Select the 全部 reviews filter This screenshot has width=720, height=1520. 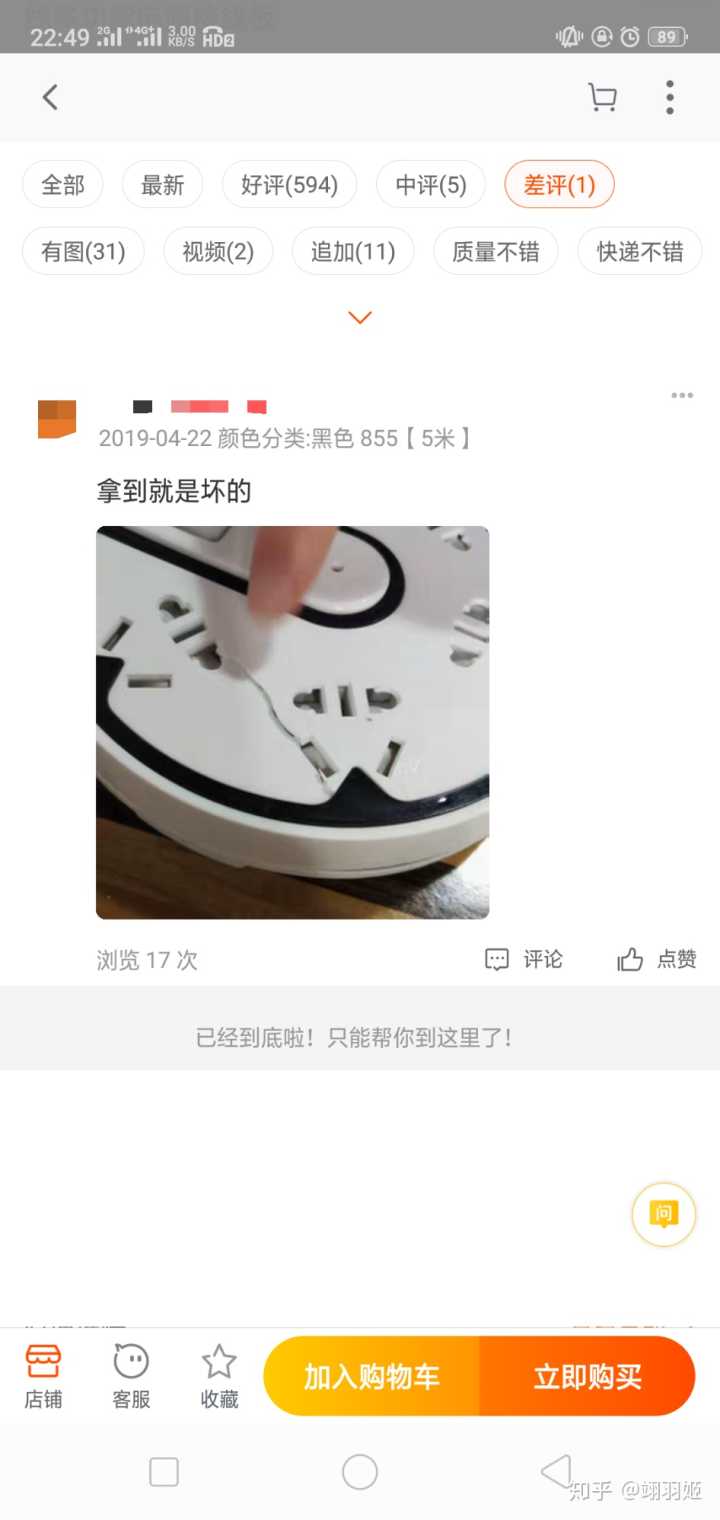coord(62,185)
